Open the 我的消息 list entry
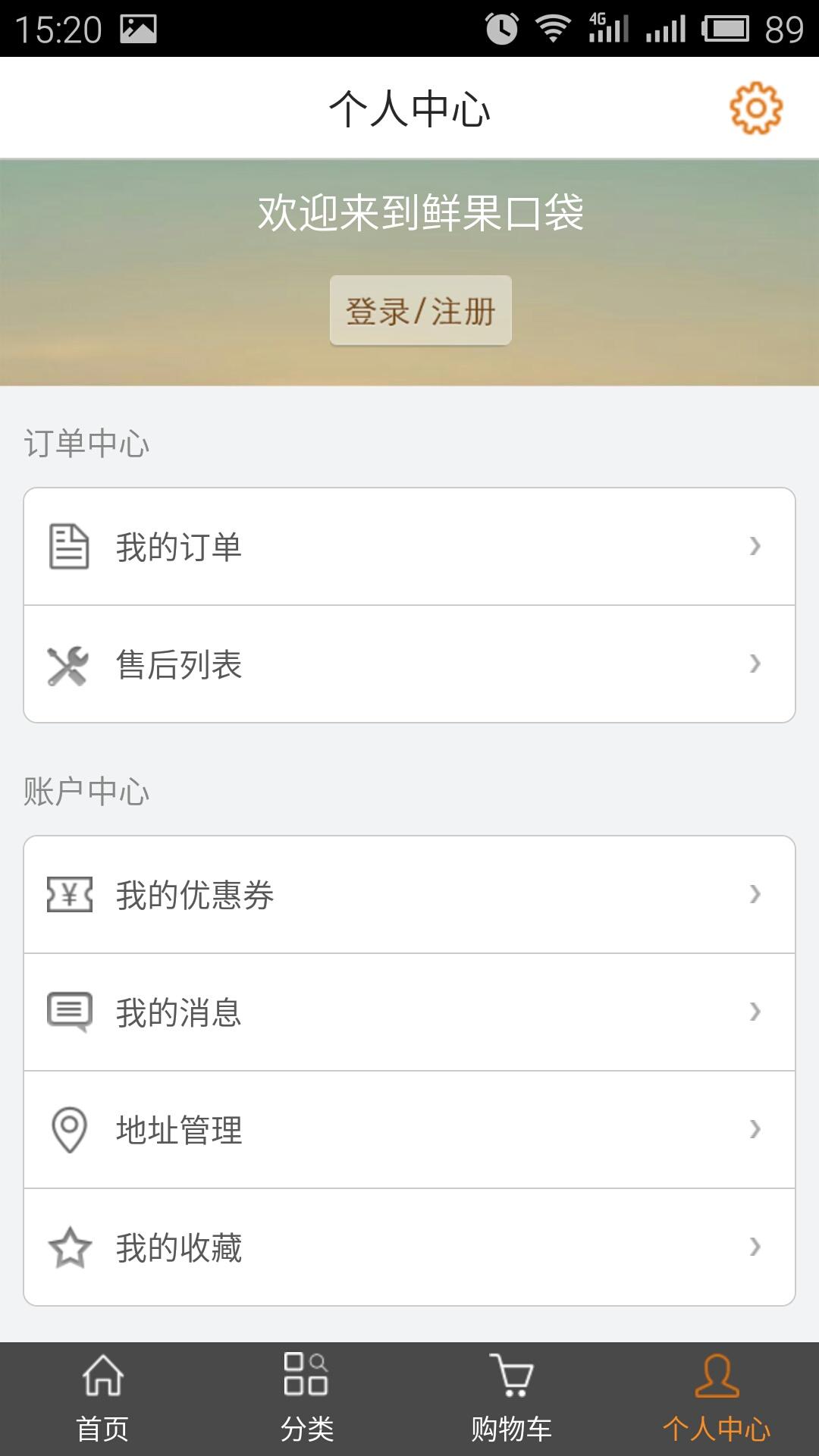 (x=409, y=1011)
